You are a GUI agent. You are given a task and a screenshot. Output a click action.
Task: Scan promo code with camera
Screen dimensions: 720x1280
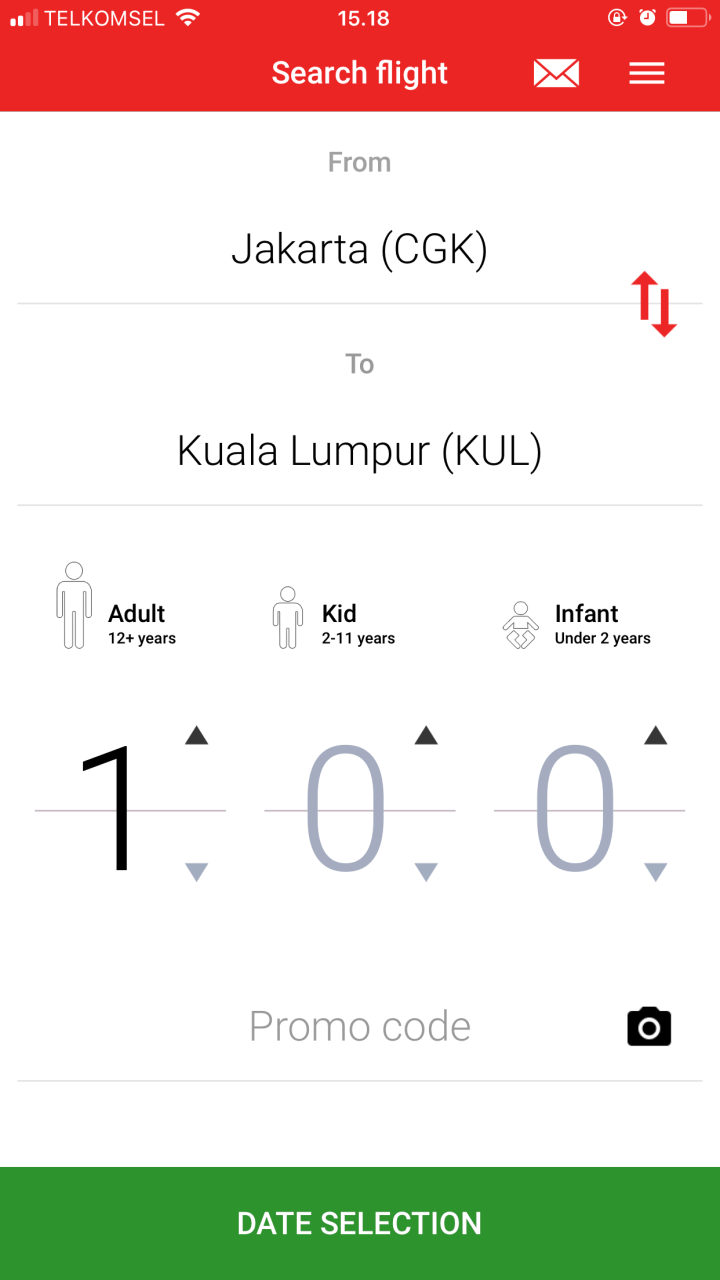click(x=649, y=1027)
